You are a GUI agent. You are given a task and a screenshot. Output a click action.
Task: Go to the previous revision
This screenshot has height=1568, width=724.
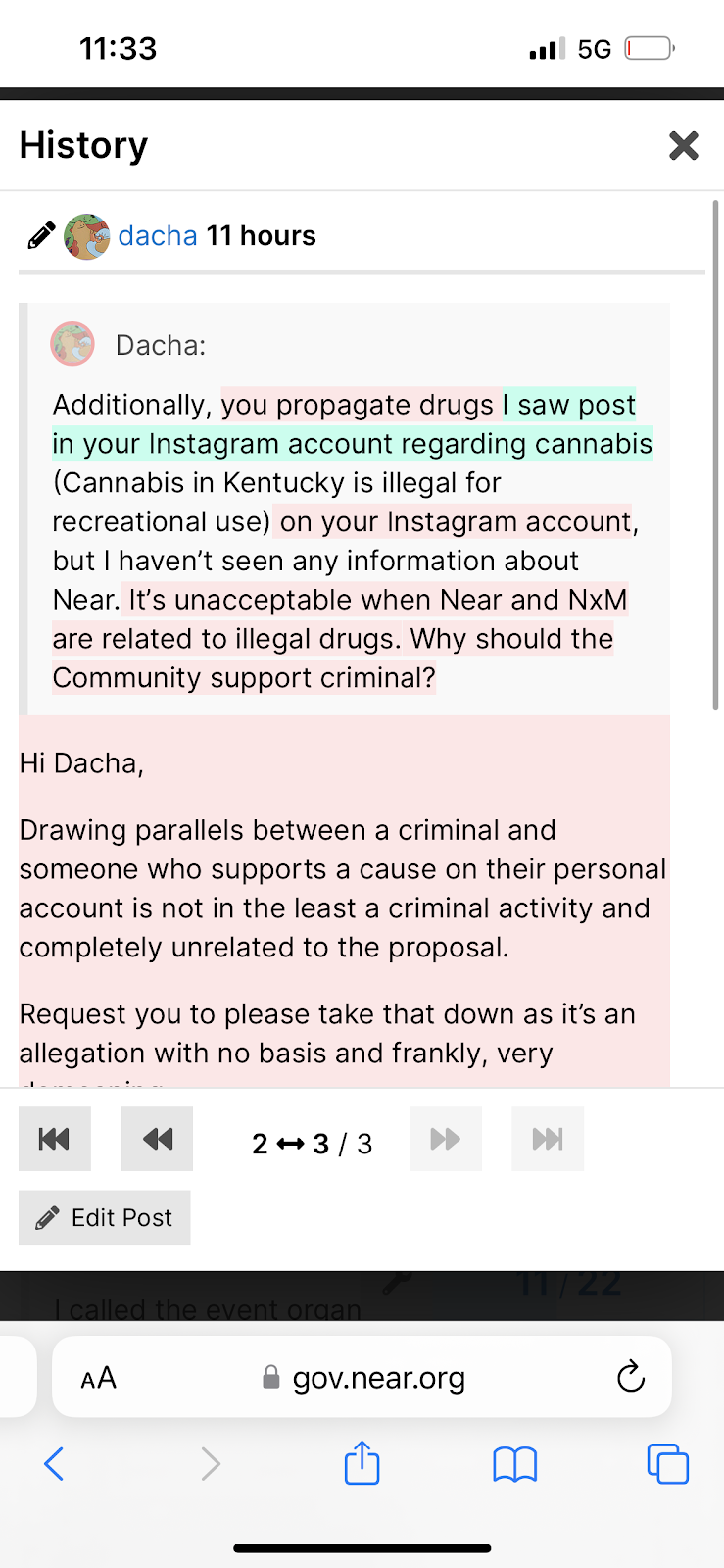157,1139
